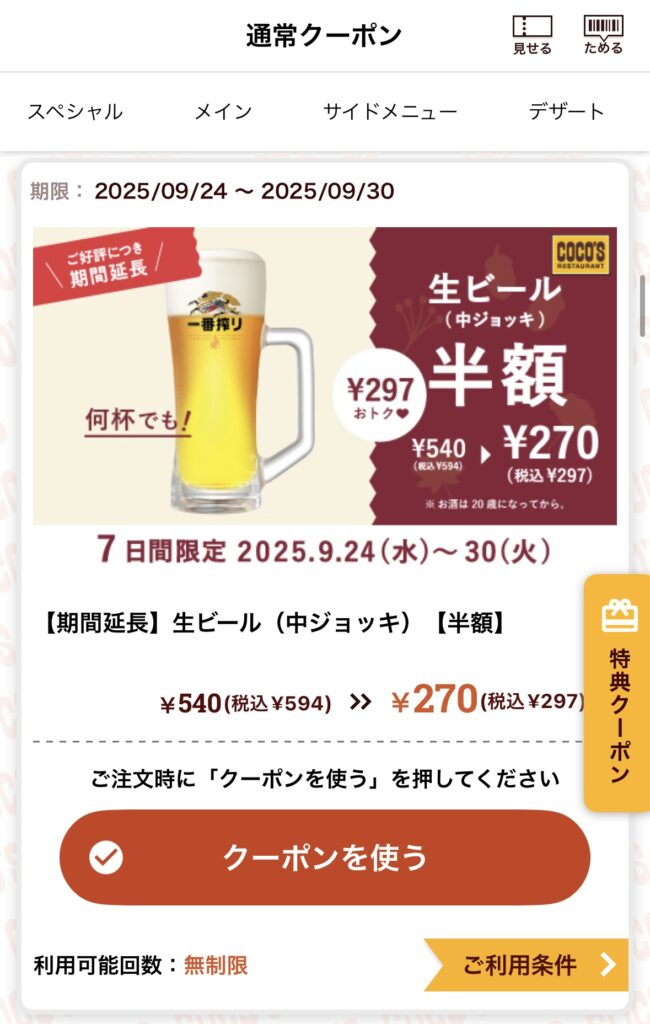Open the 特典クーポン side tab
The image size is (650, 1024).
coord(618,692)
